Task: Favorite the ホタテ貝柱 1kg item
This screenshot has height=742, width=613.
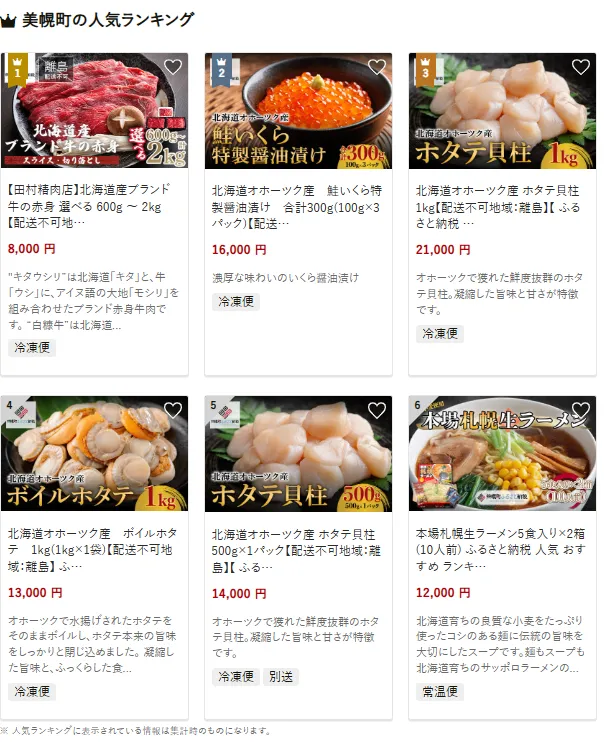Action: [x=580, y=68]
